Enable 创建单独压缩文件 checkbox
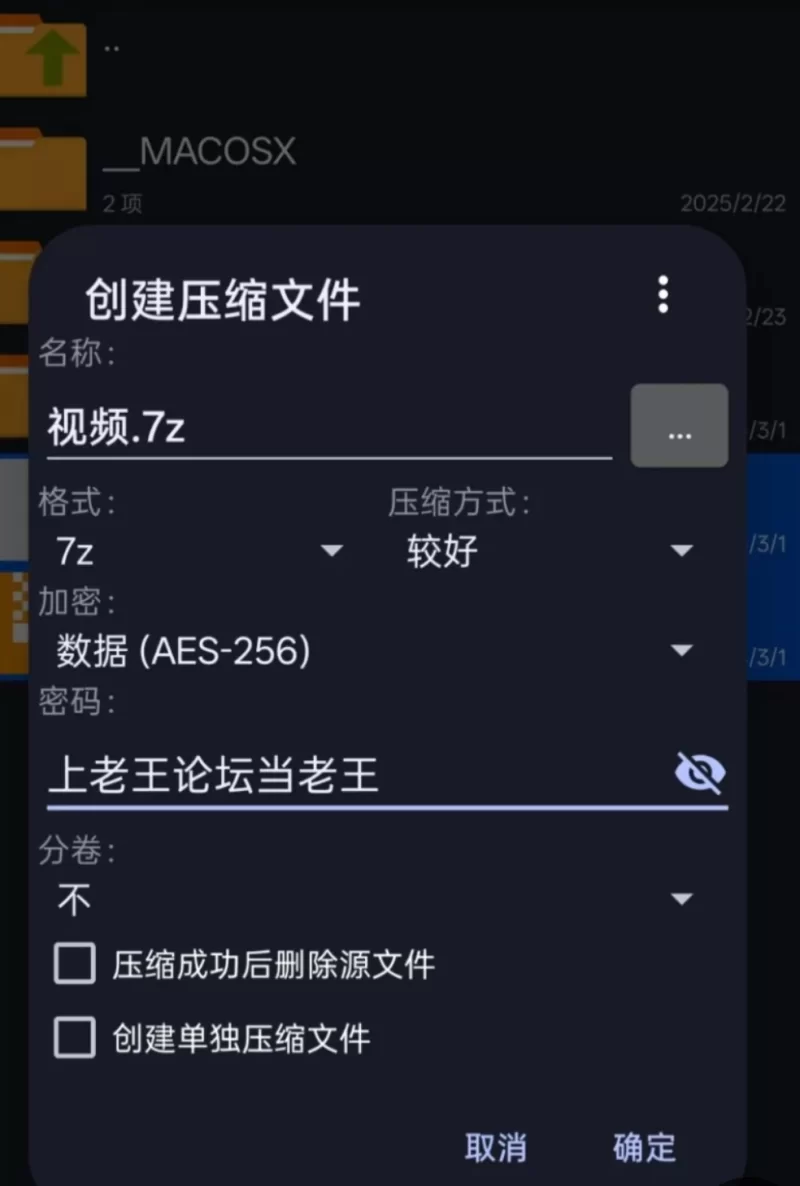800x1186 pixels. click(75, 1038)
